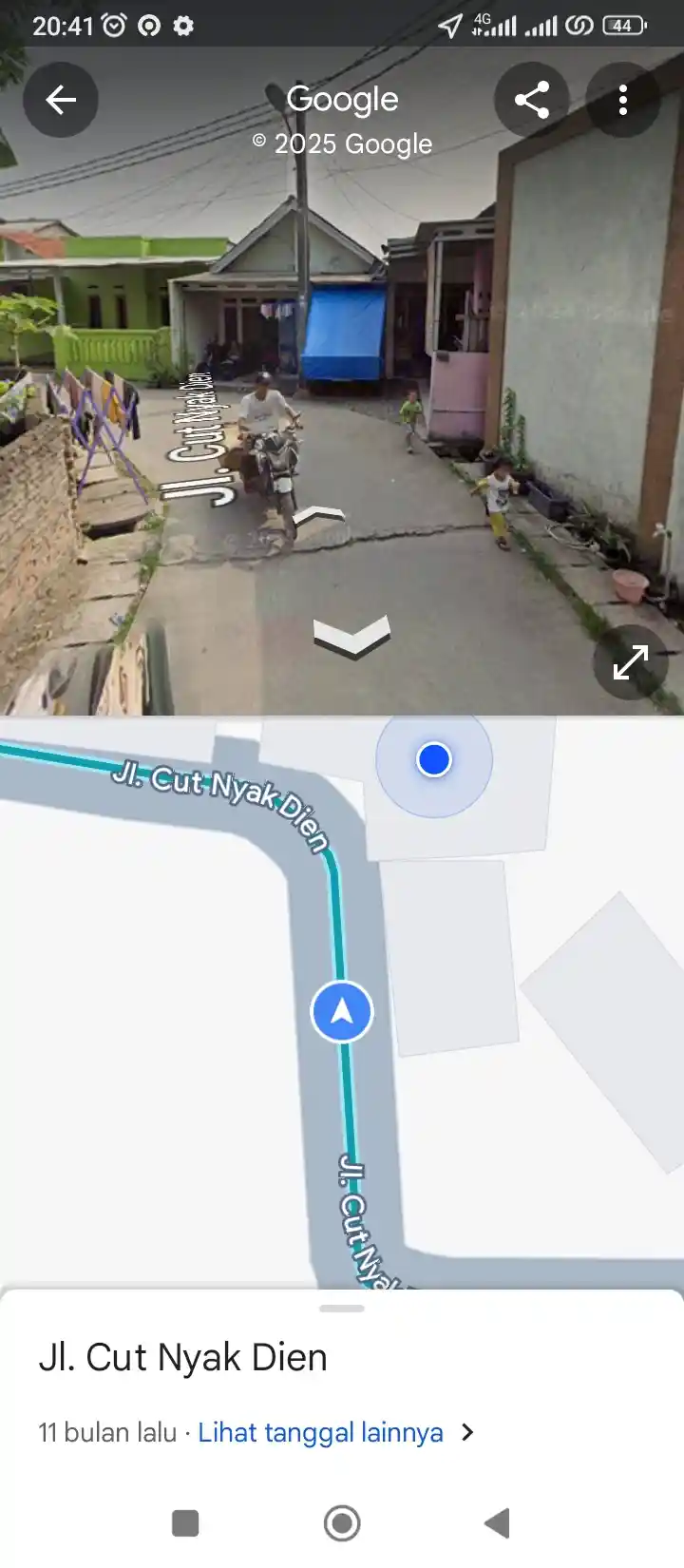Expand the bottom sheet drag handle
The width and height of the screenshot is (684, 1568).
(x=342, y=1309)
